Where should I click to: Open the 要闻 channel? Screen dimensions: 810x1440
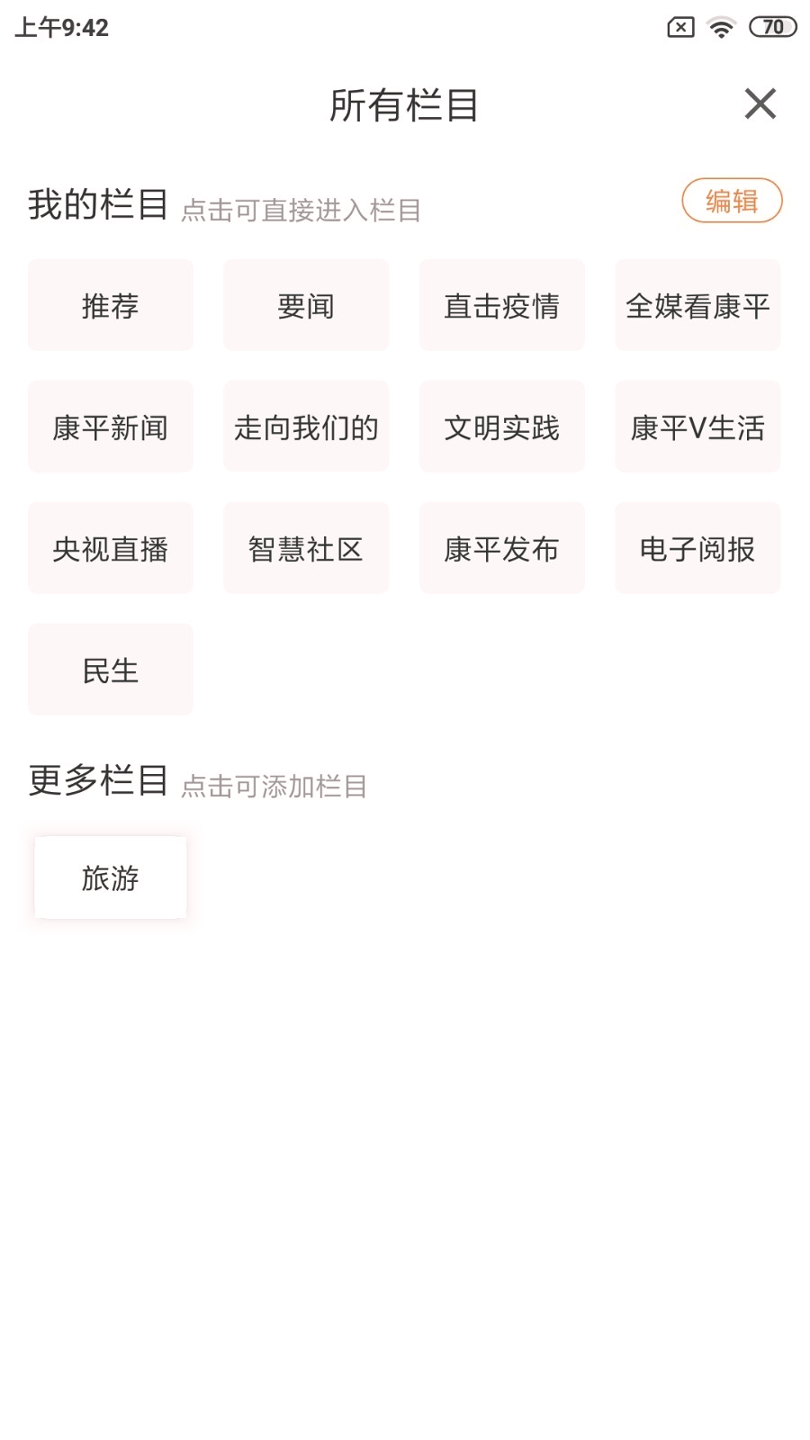[x=306, y=304]
